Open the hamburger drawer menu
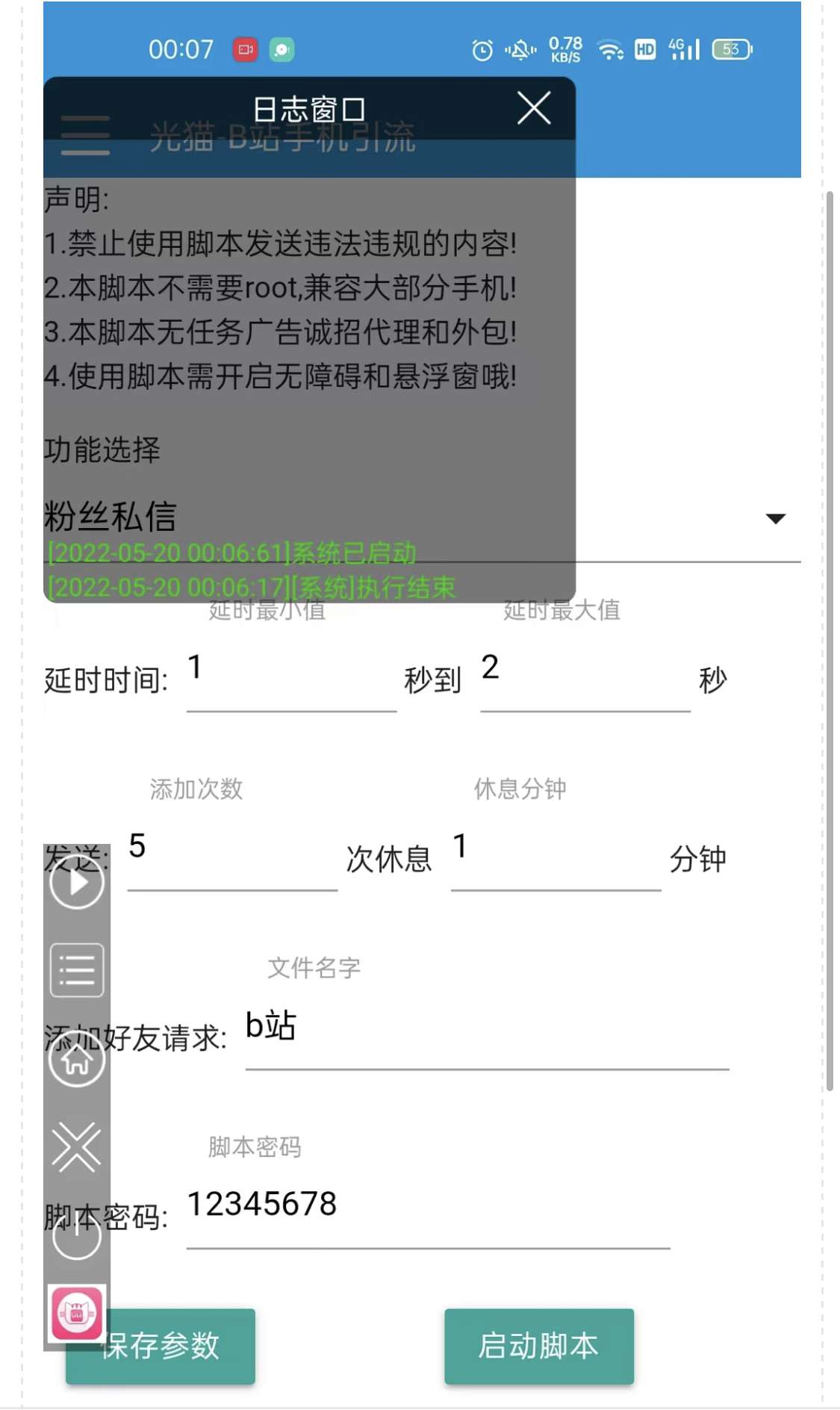The width and height of the screenshot is (840, 1410). coord(85,136)
